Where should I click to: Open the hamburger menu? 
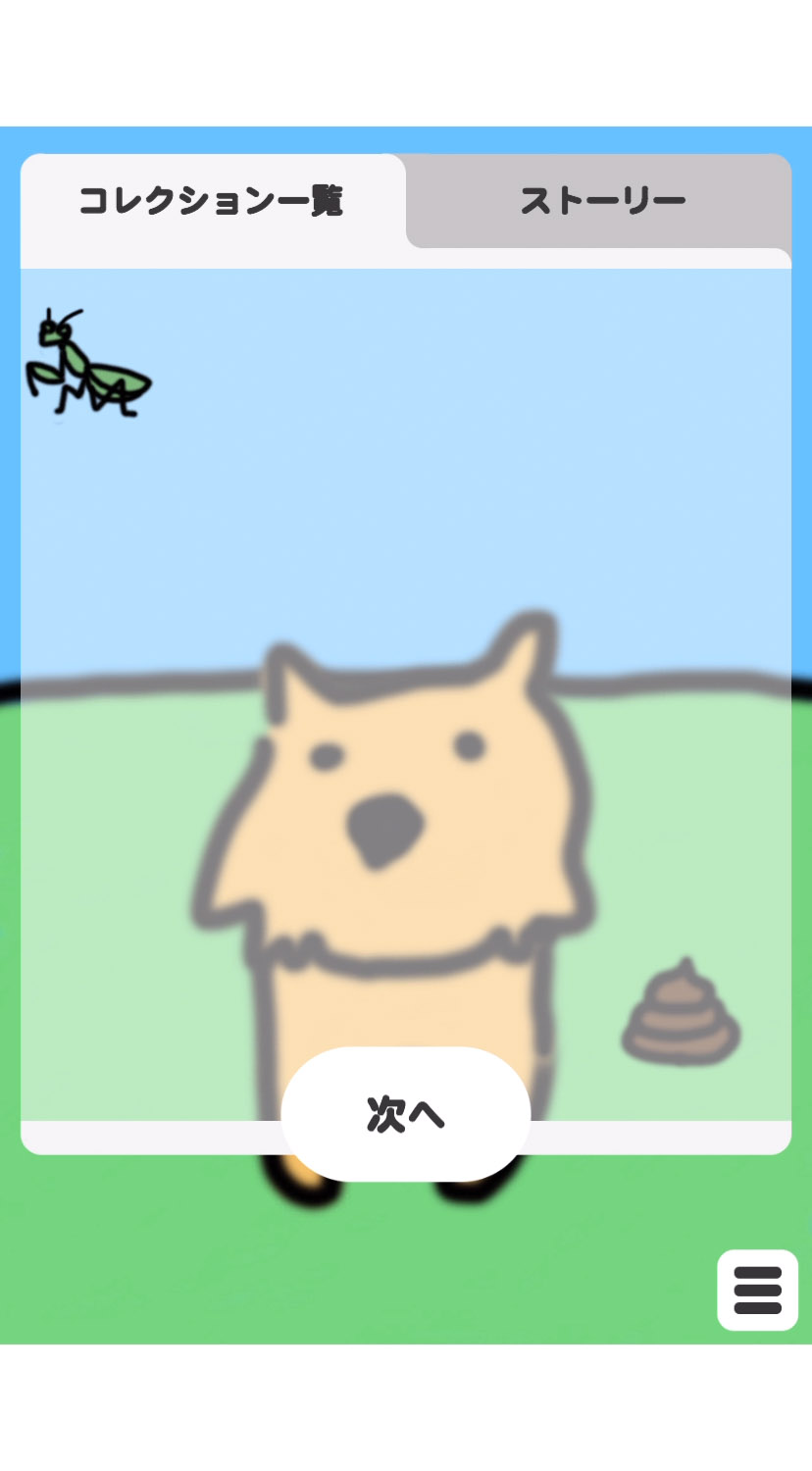757,1290
